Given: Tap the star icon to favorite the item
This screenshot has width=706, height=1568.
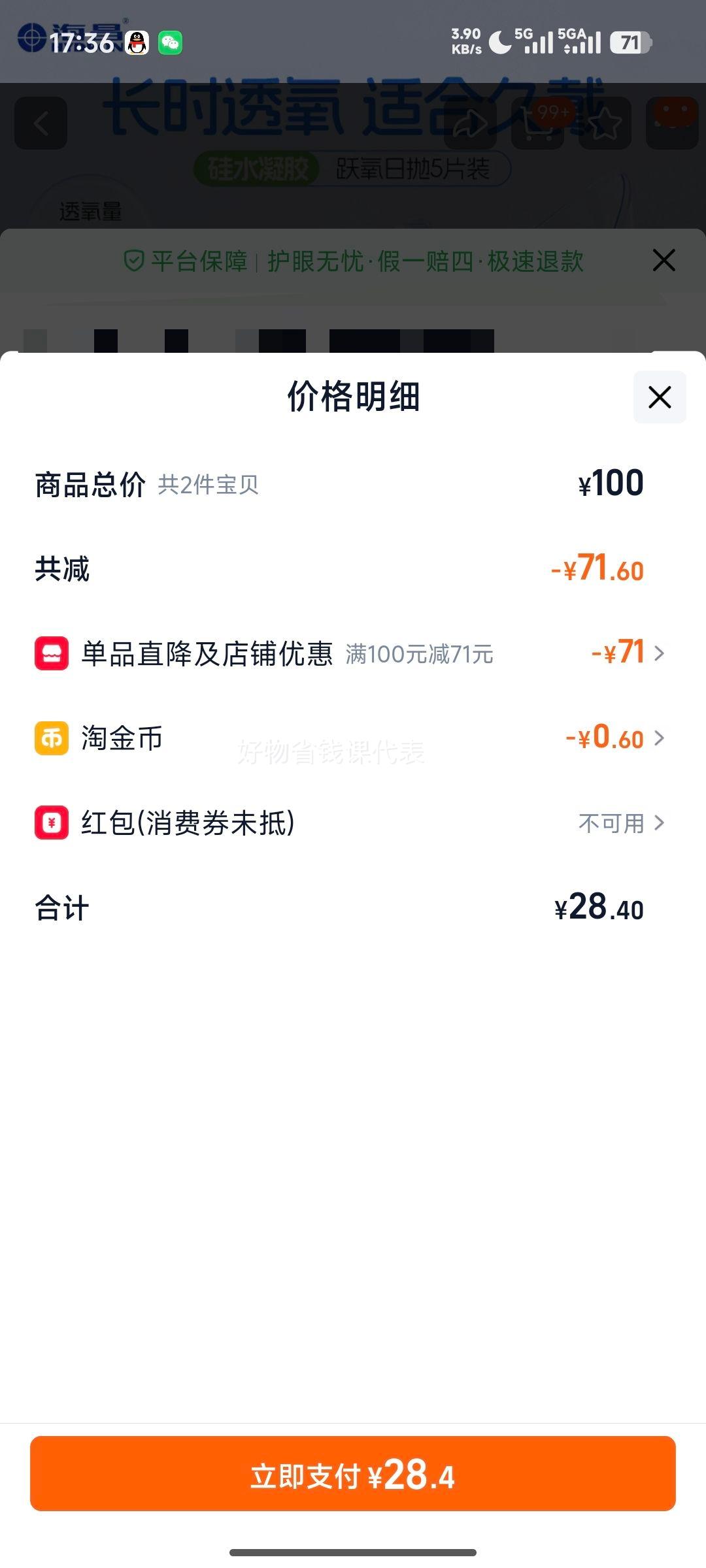Looking at the screenshot, I should click(605, 124).
